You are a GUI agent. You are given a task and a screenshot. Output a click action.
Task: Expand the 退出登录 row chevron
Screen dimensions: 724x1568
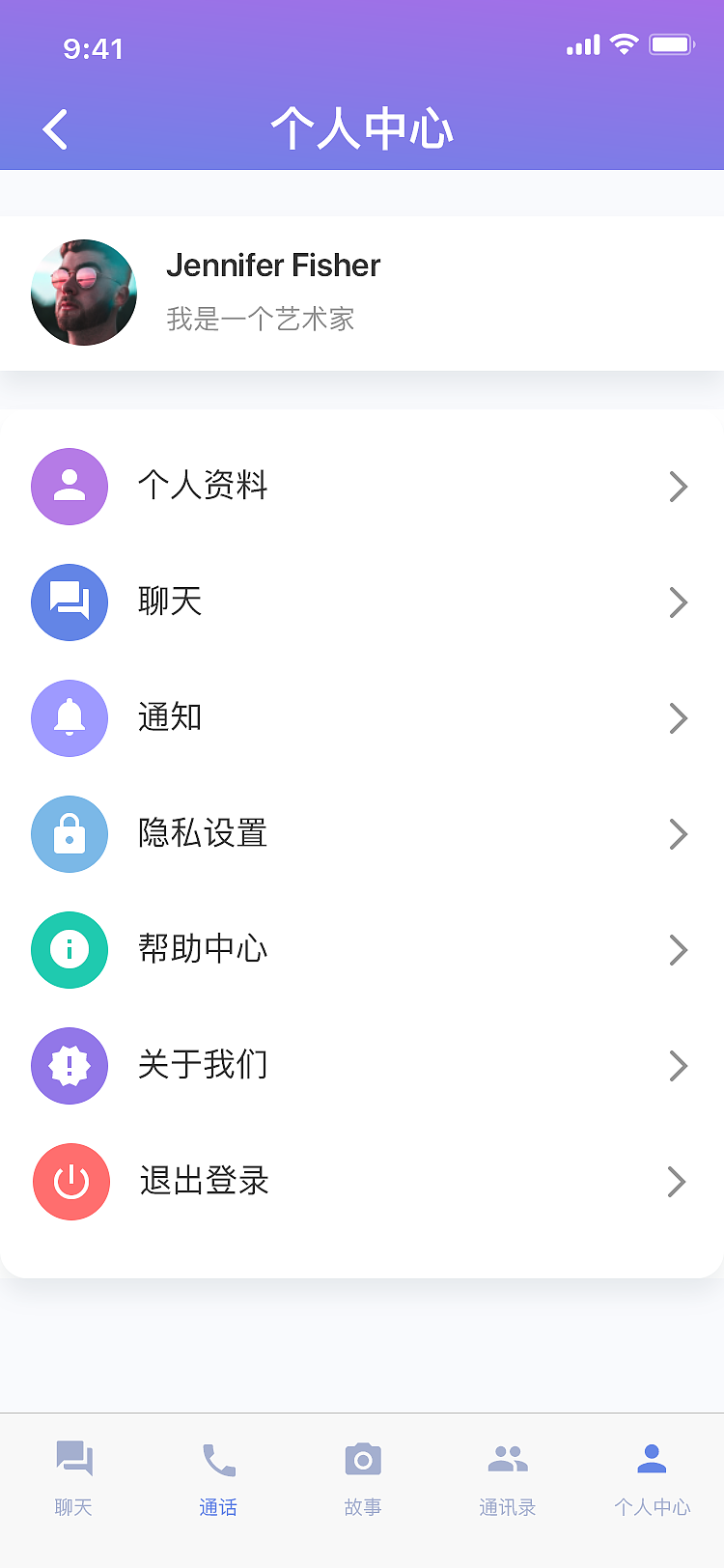point(679,1182)
